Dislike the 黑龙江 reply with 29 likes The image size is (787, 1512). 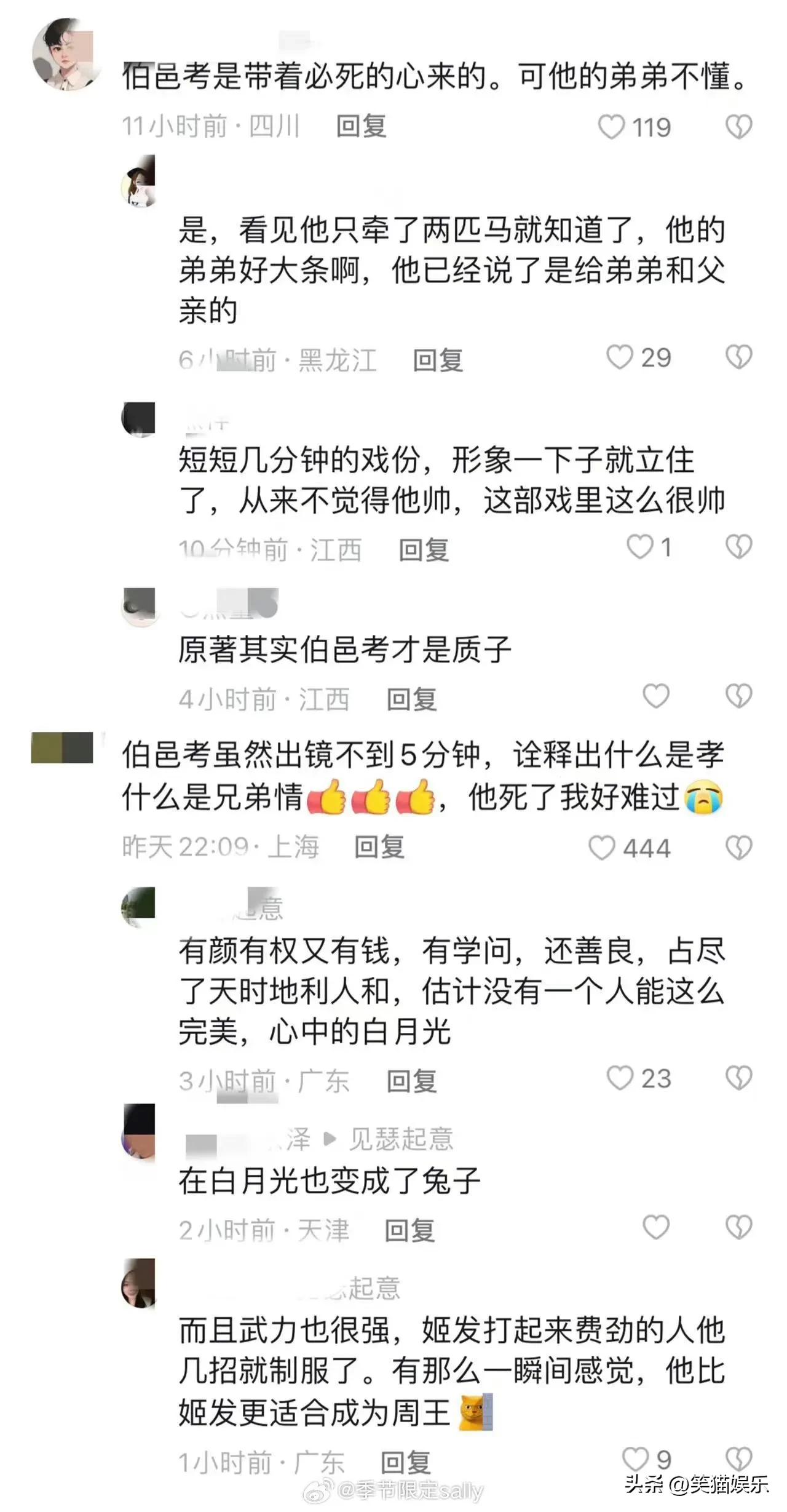(738, 357)
